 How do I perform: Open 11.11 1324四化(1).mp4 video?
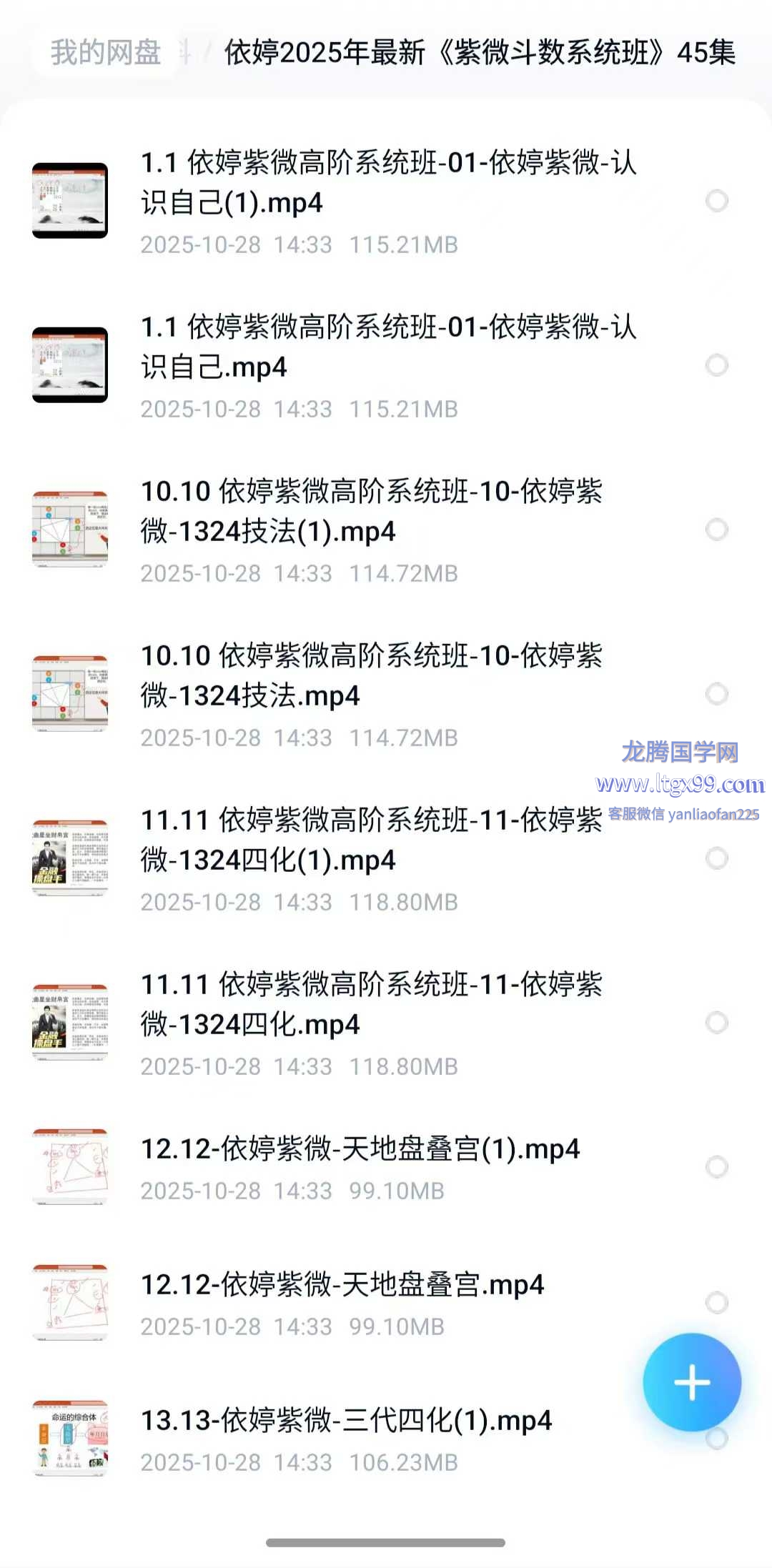(x=372, y=840)
